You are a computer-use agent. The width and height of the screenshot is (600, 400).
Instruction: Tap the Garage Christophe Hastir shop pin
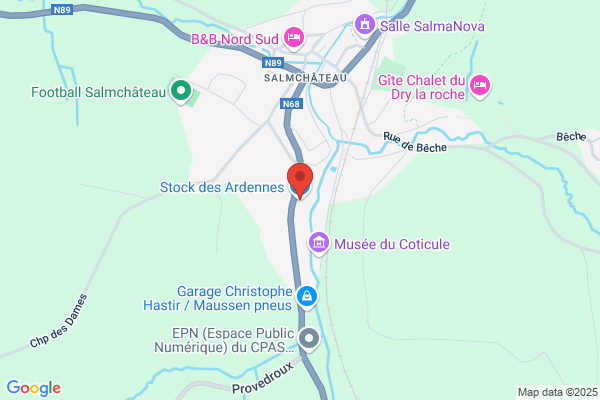307,297
